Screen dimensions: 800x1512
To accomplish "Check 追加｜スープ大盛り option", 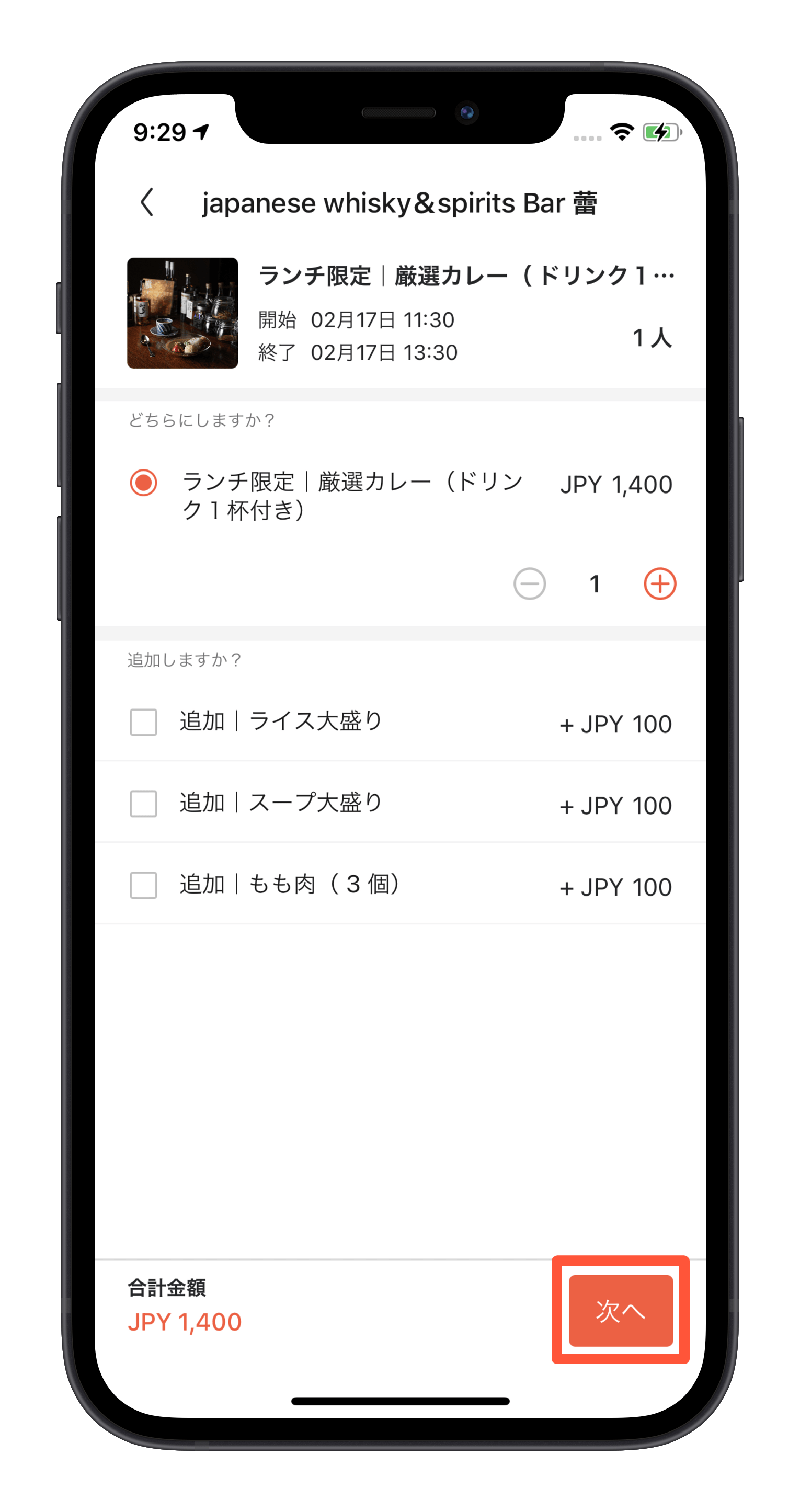I will pos(143,804).
